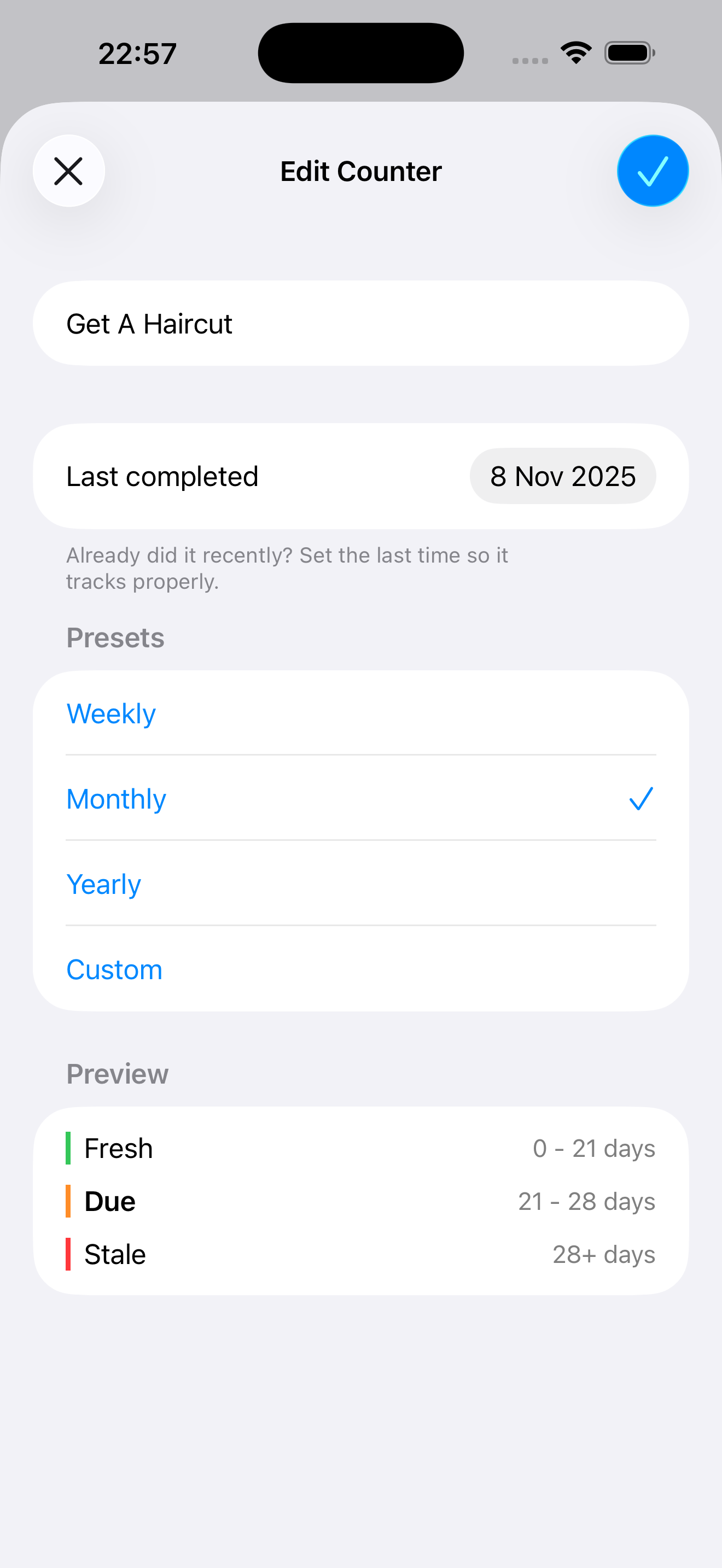Tap the cellular signal dots indicator
The image size is (722, 1568).
click(x=529, y=59)
